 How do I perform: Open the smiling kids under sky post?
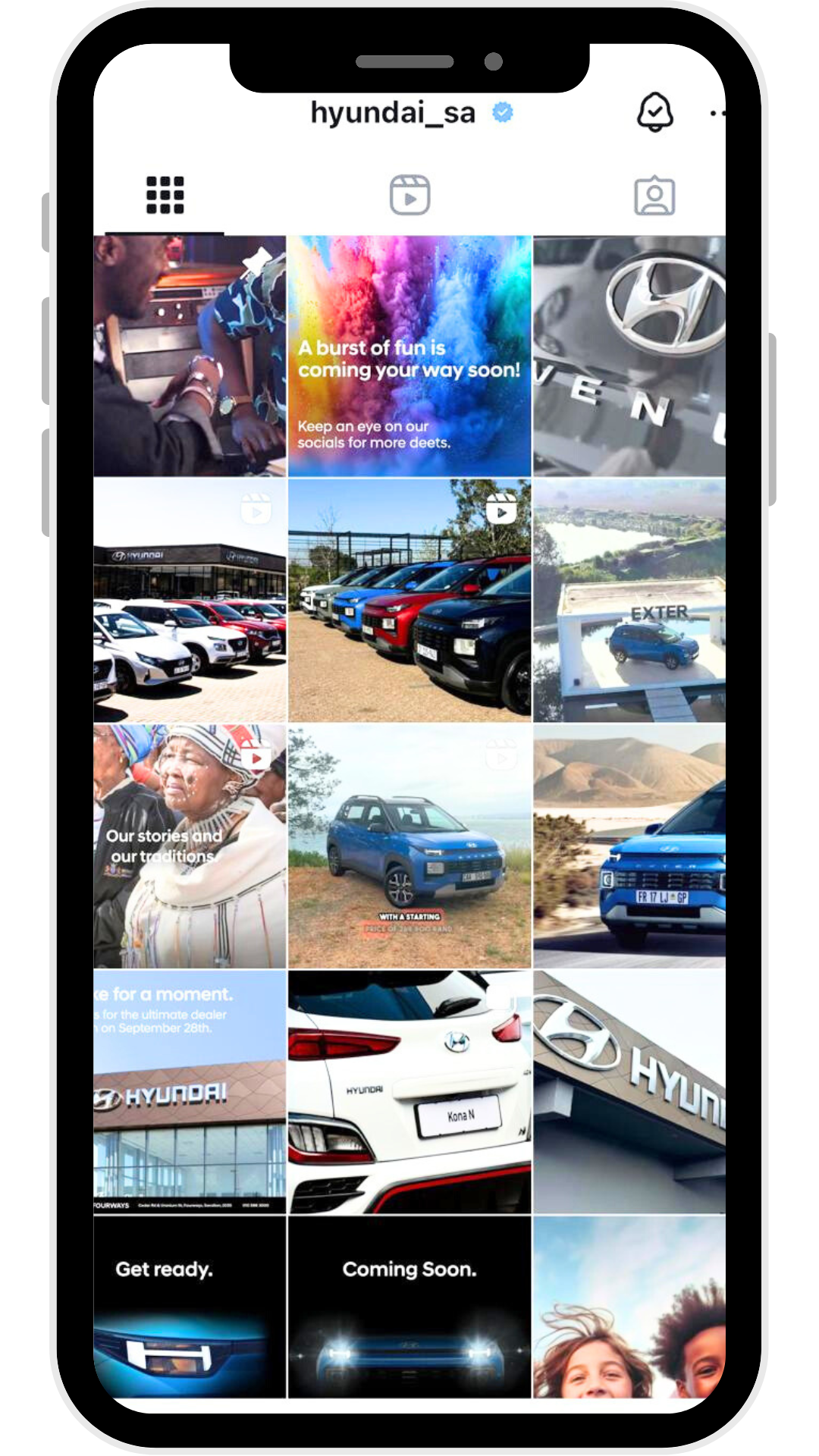(x=629, y=1306)
